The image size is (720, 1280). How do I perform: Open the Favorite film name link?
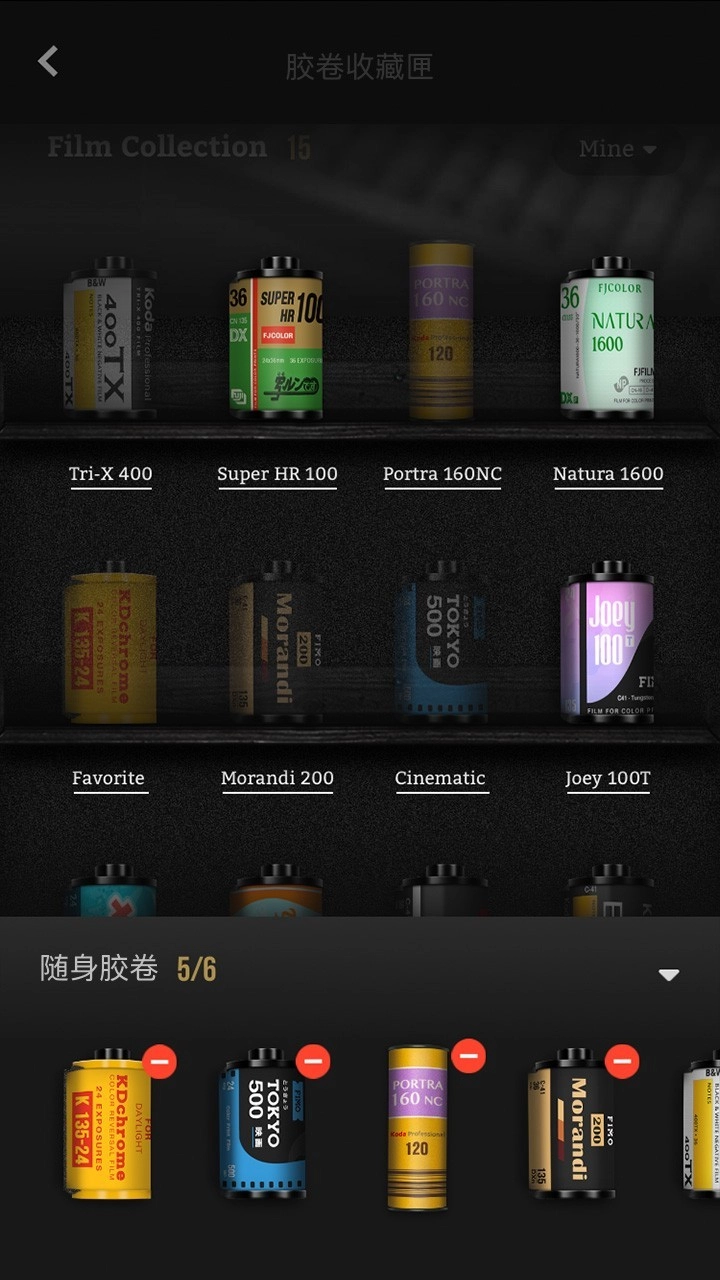coord(109,777)
